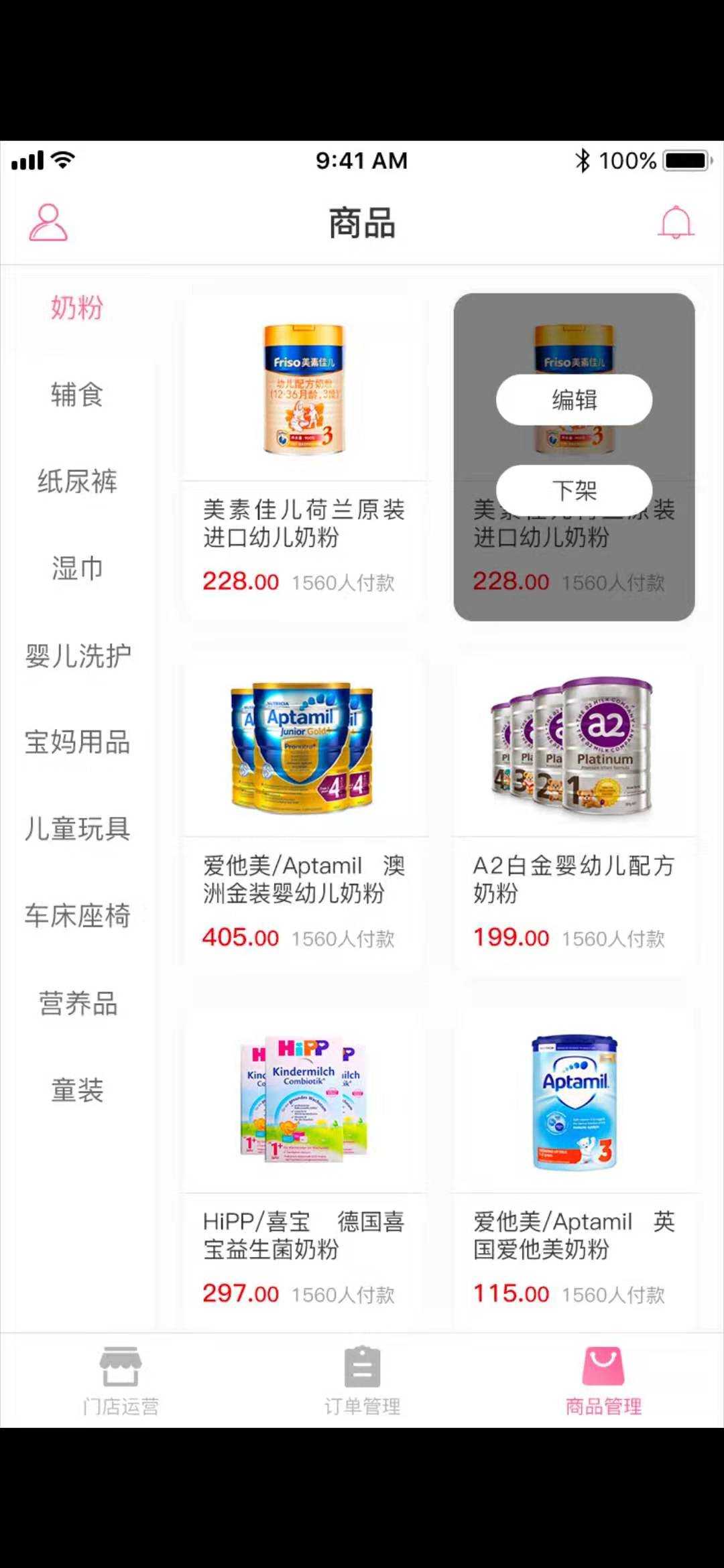Open the user profile icon

48,222
